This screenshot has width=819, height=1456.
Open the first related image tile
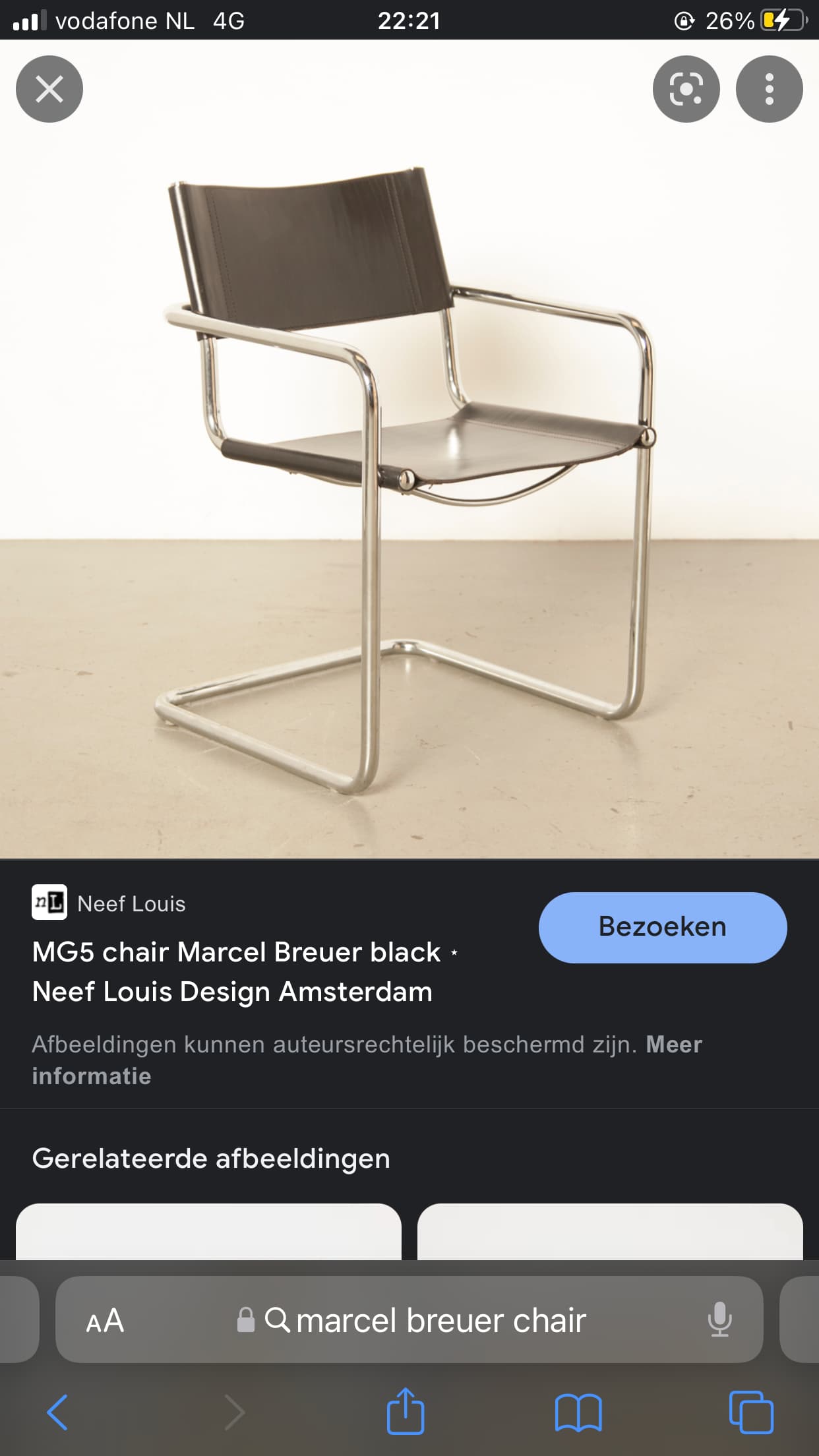click(x=208, y=1232)
